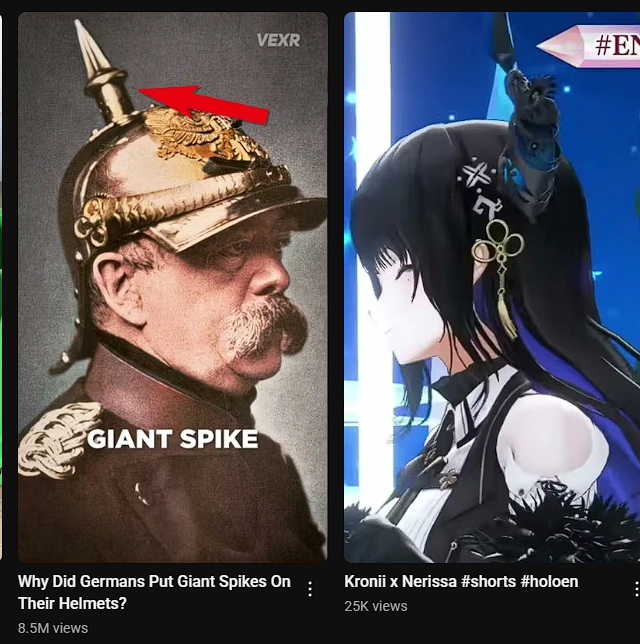Tap title 'Why Did Germans Put Giant Spikes'
The image size is (640, 644).
[154, 592]
